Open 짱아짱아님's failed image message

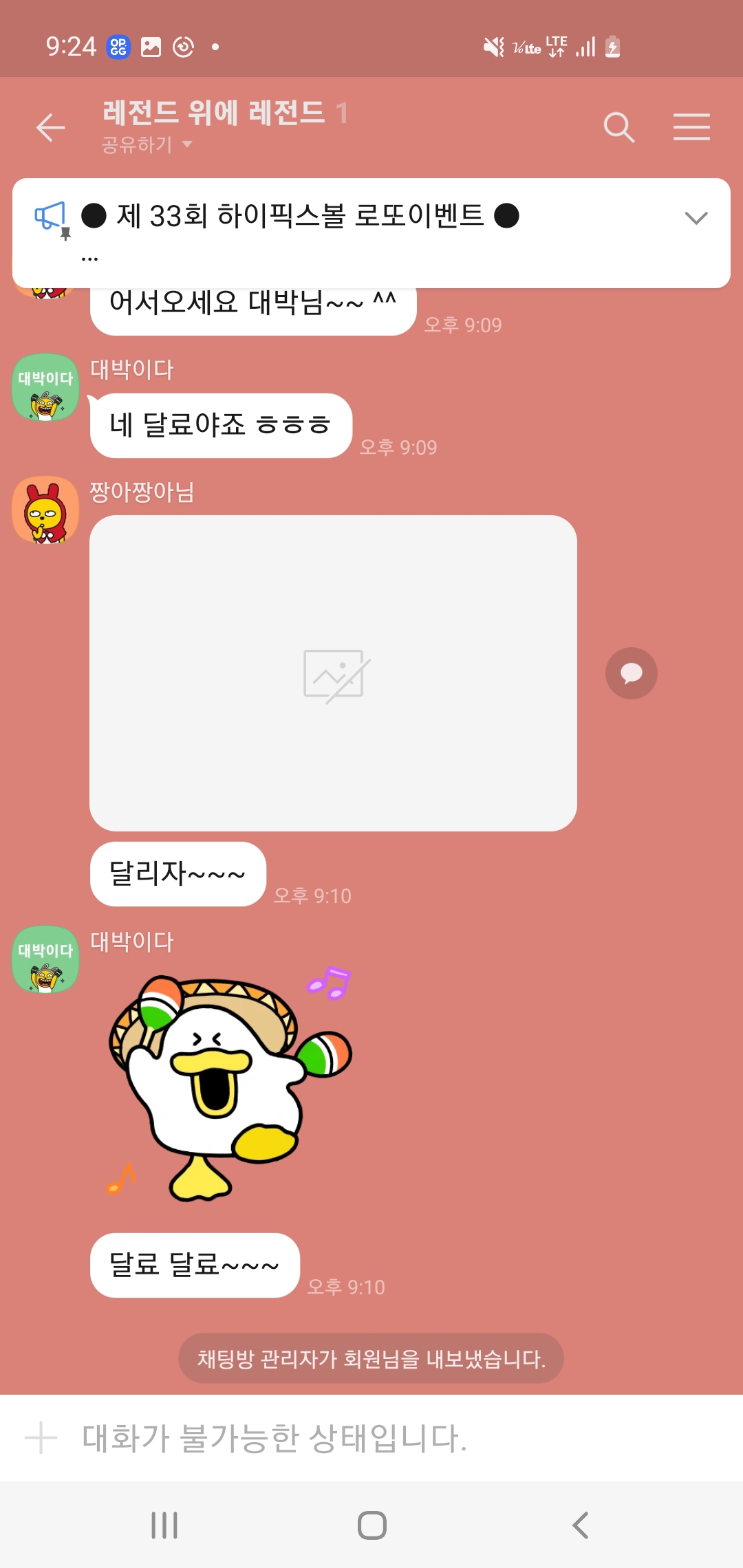[x=333, y=673]
